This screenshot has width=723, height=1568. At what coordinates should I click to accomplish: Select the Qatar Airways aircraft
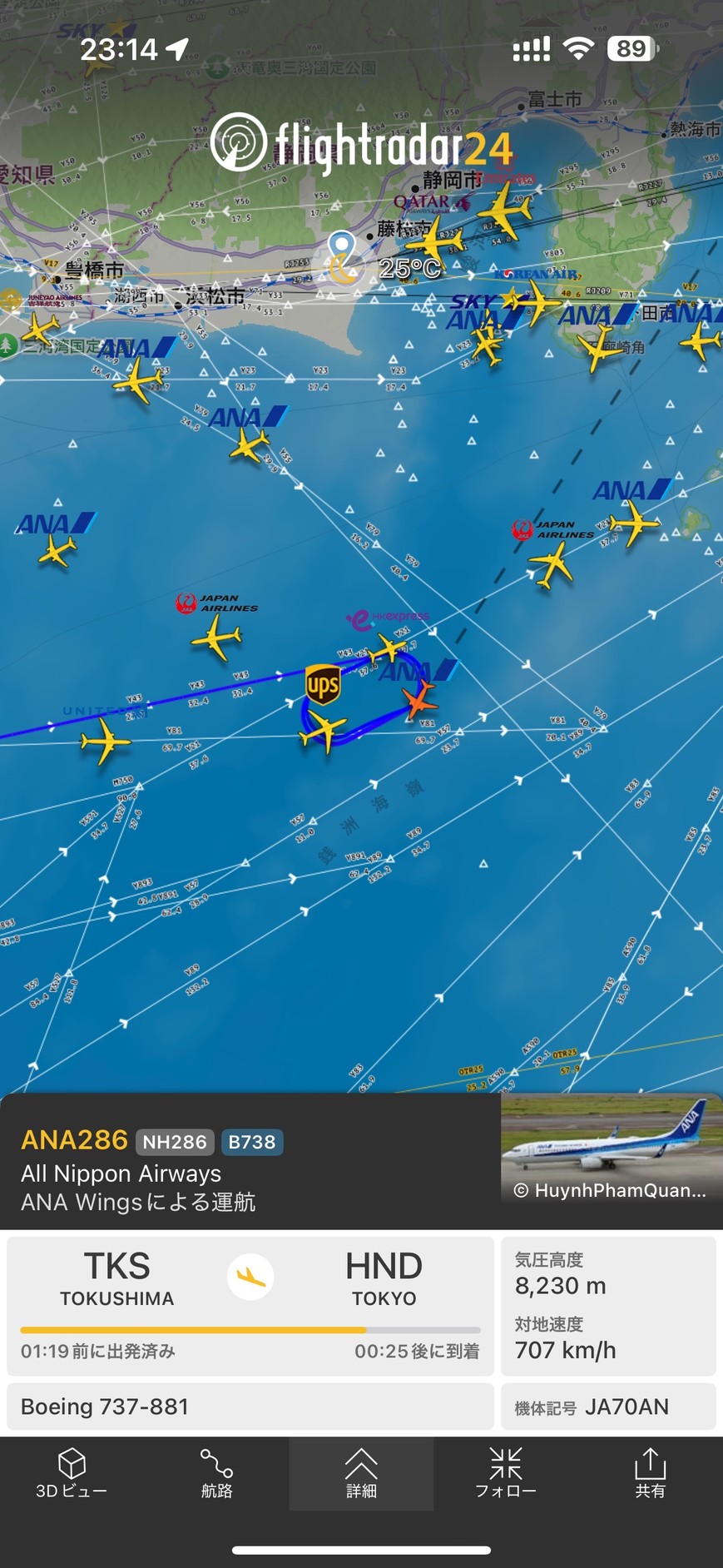tap(432, 241)
